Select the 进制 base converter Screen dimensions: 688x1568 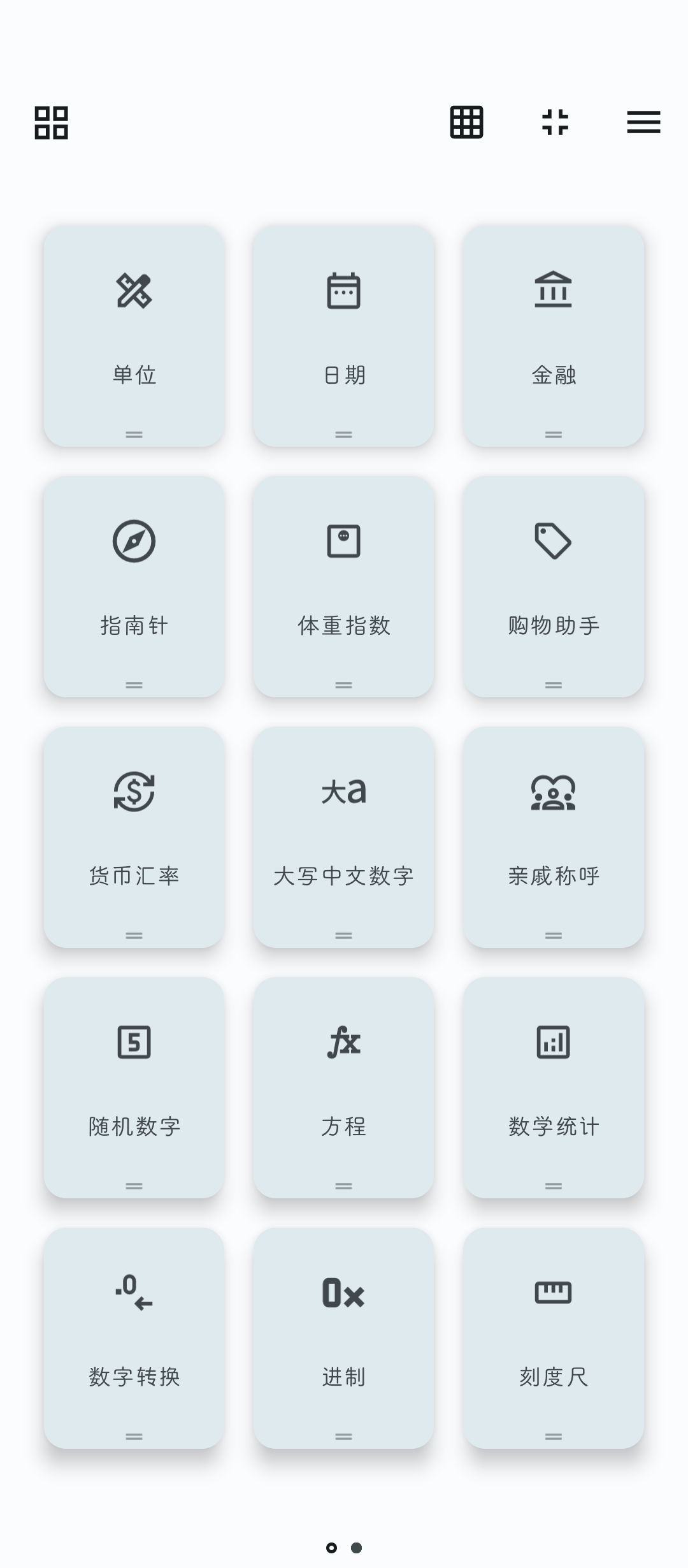343,1337
